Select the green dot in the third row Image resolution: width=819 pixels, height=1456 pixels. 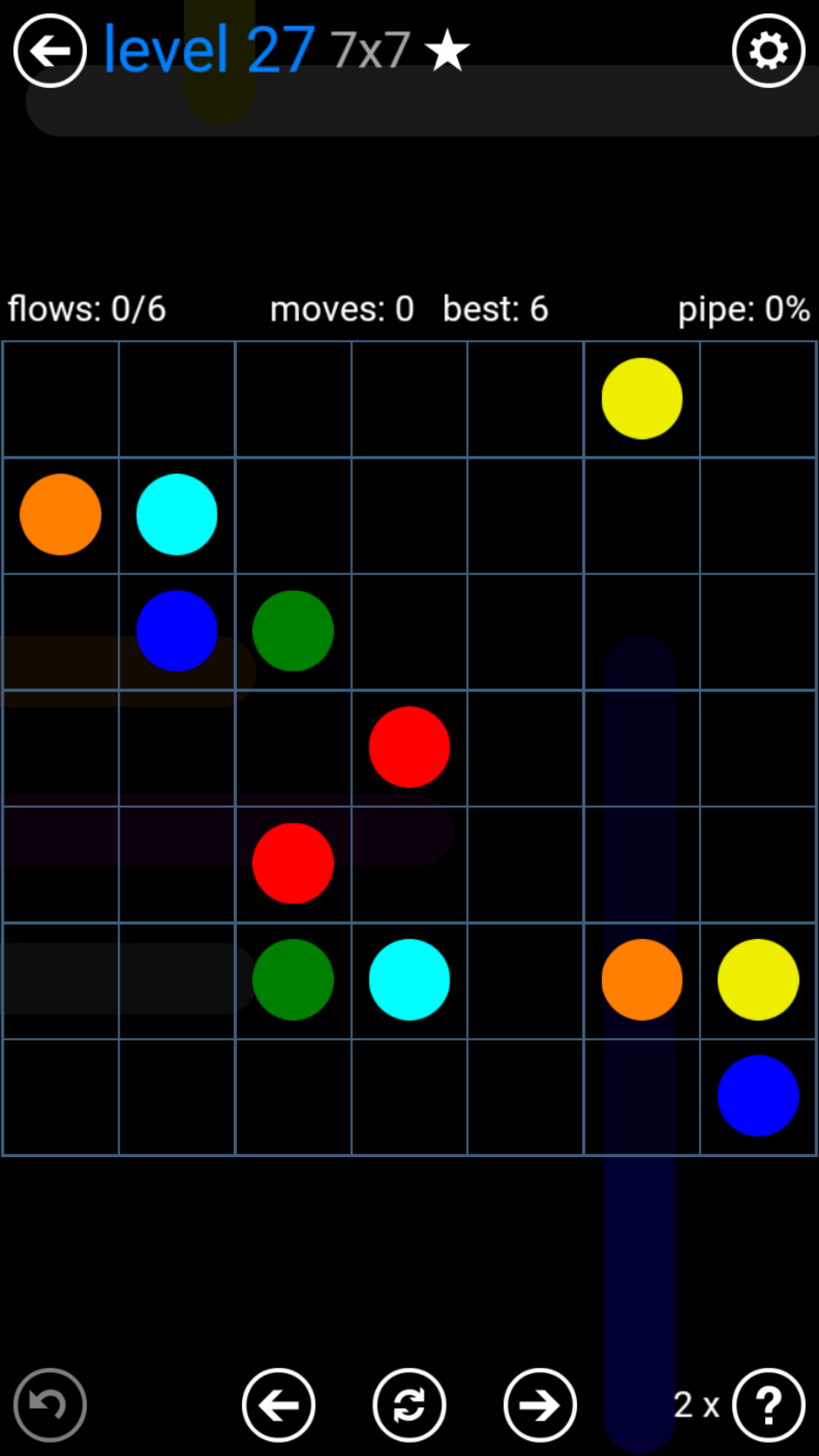(293, 630)
